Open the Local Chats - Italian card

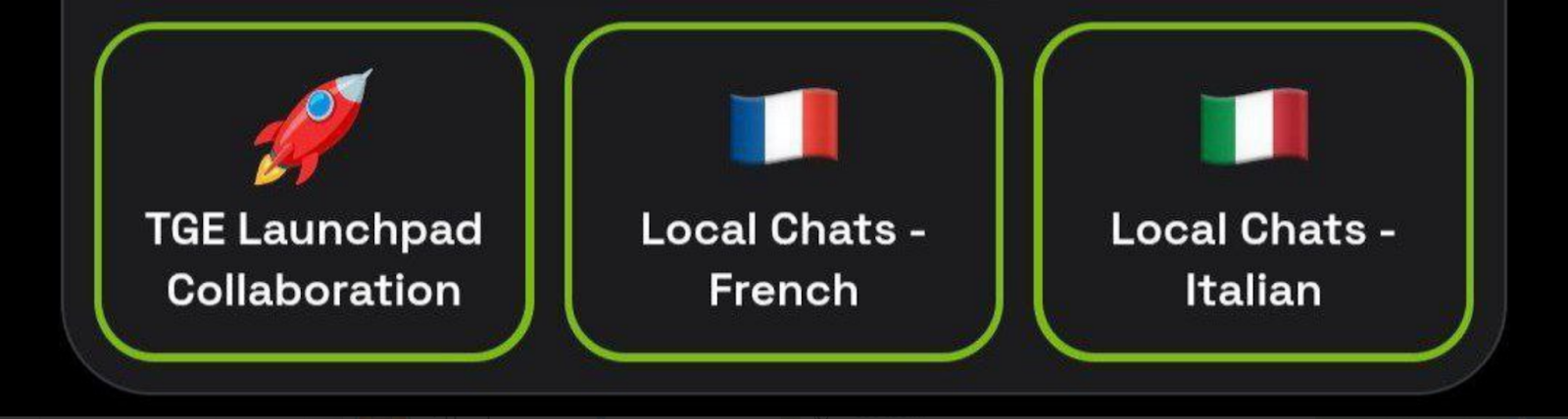[x=1252, y=192]
